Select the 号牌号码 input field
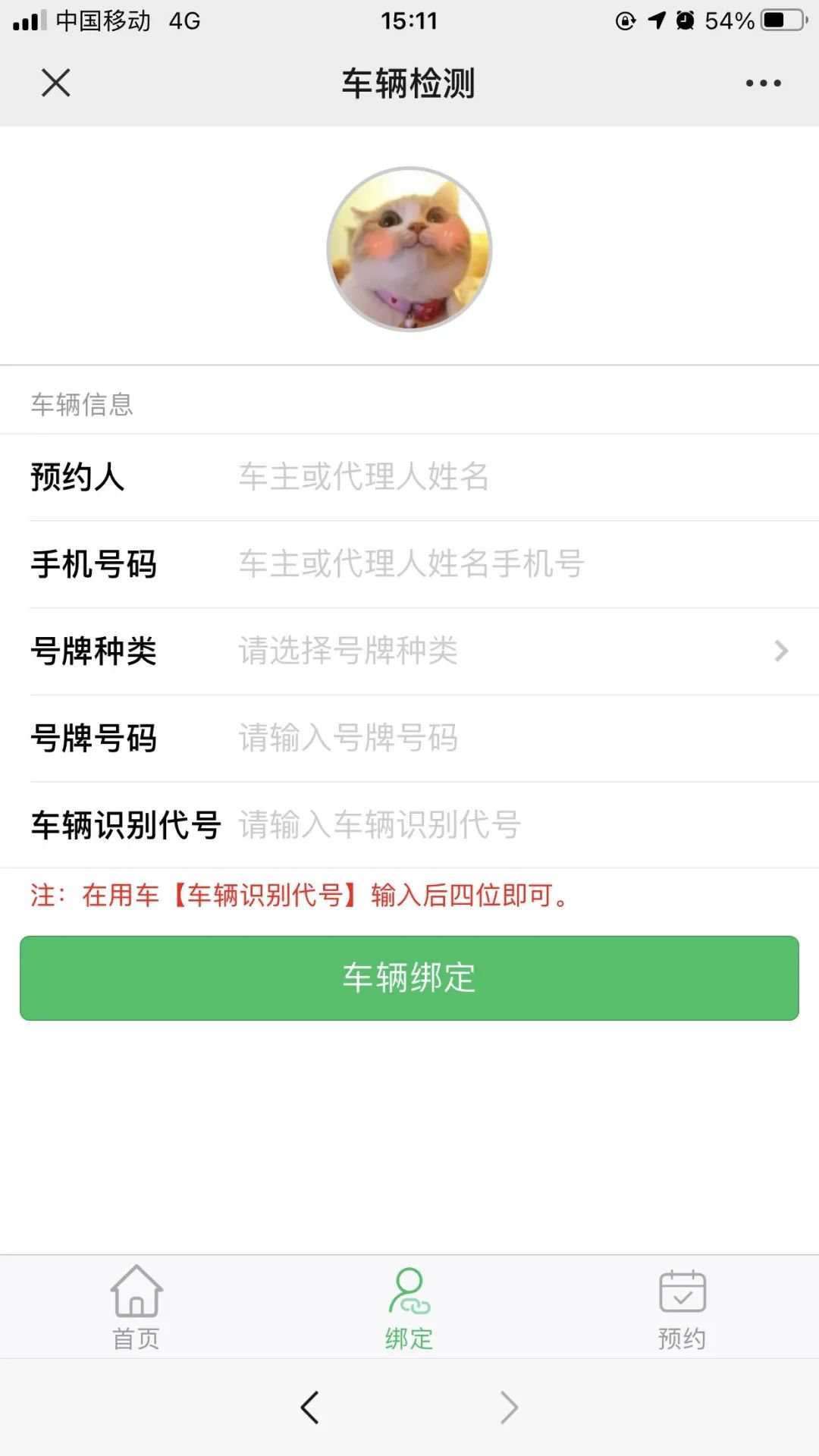The height and width of the screenshot is (1456, 819). click(516, 739)
